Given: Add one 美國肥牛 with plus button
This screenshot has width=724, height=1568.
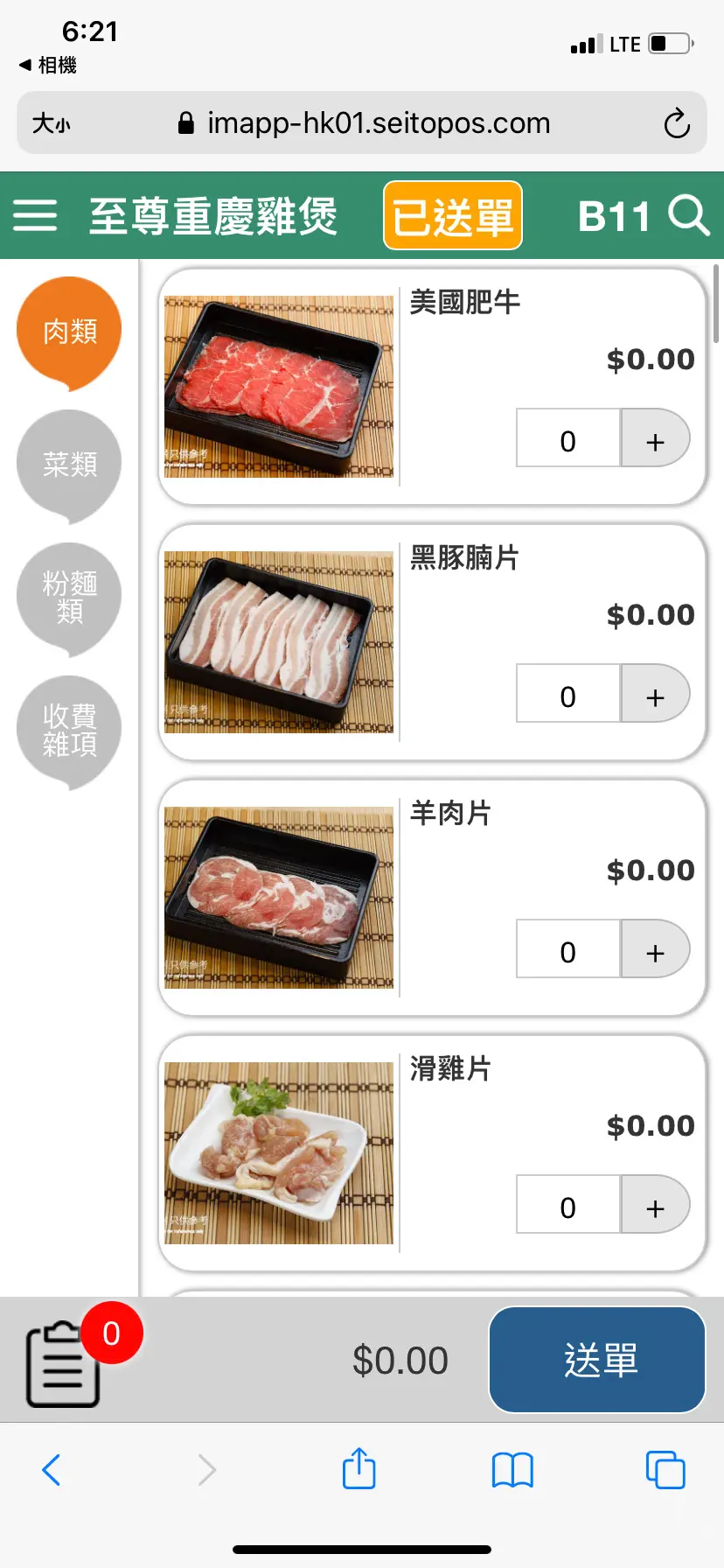Looking at the screenshot, I should (655, 441).
